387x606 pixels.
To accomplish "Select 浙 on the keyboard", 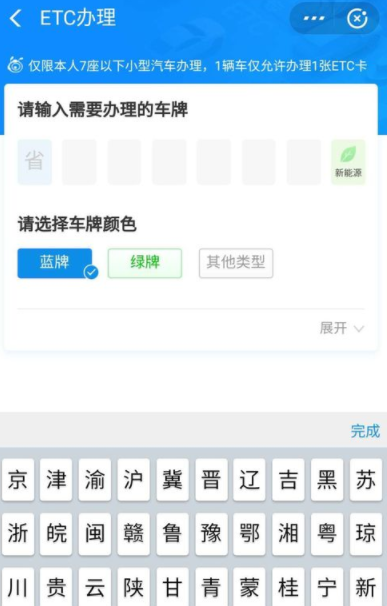I will coord(18,534).
